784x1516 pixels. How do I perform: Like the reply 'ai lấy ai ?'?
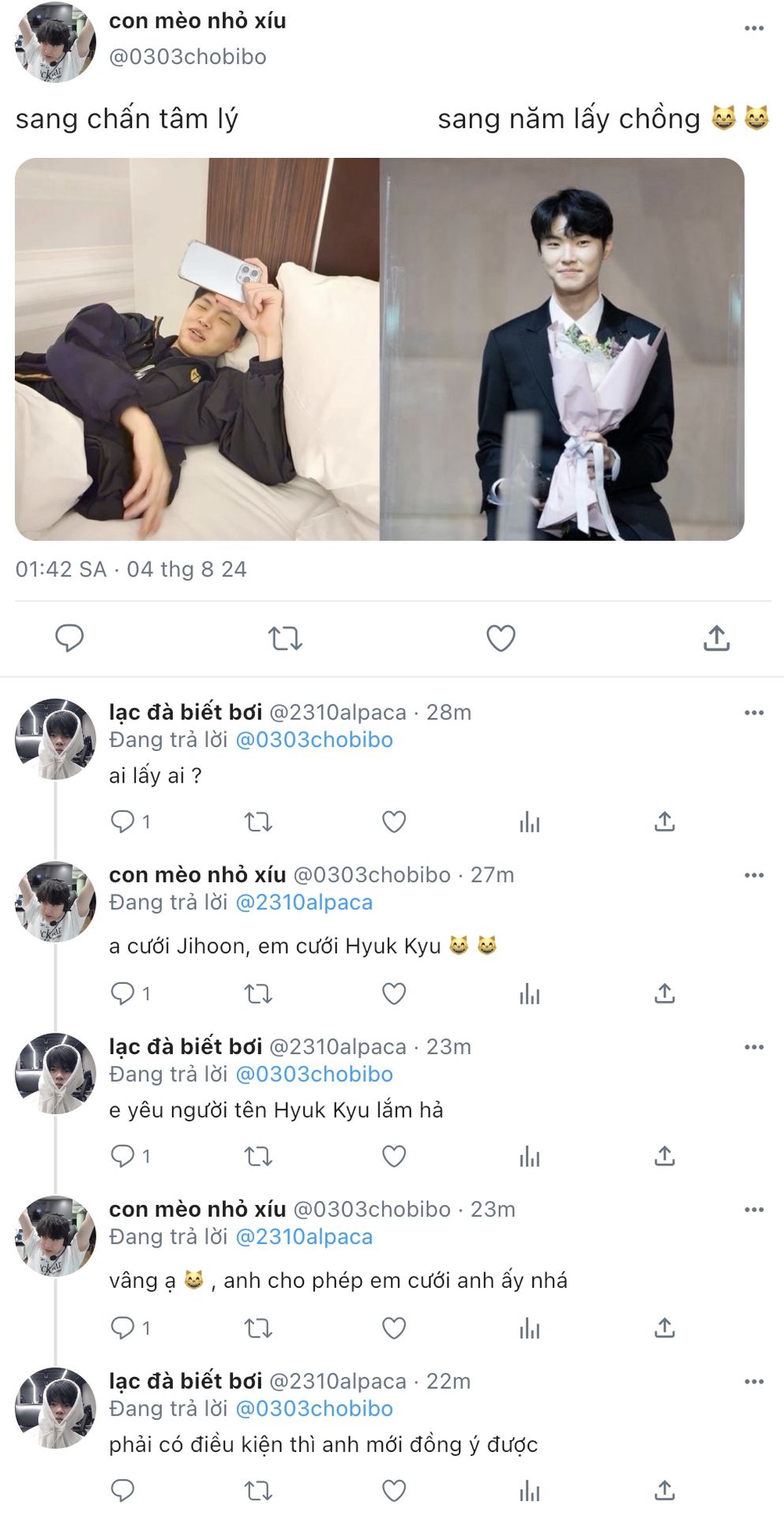pyautogui.click(x=394, y=822)
